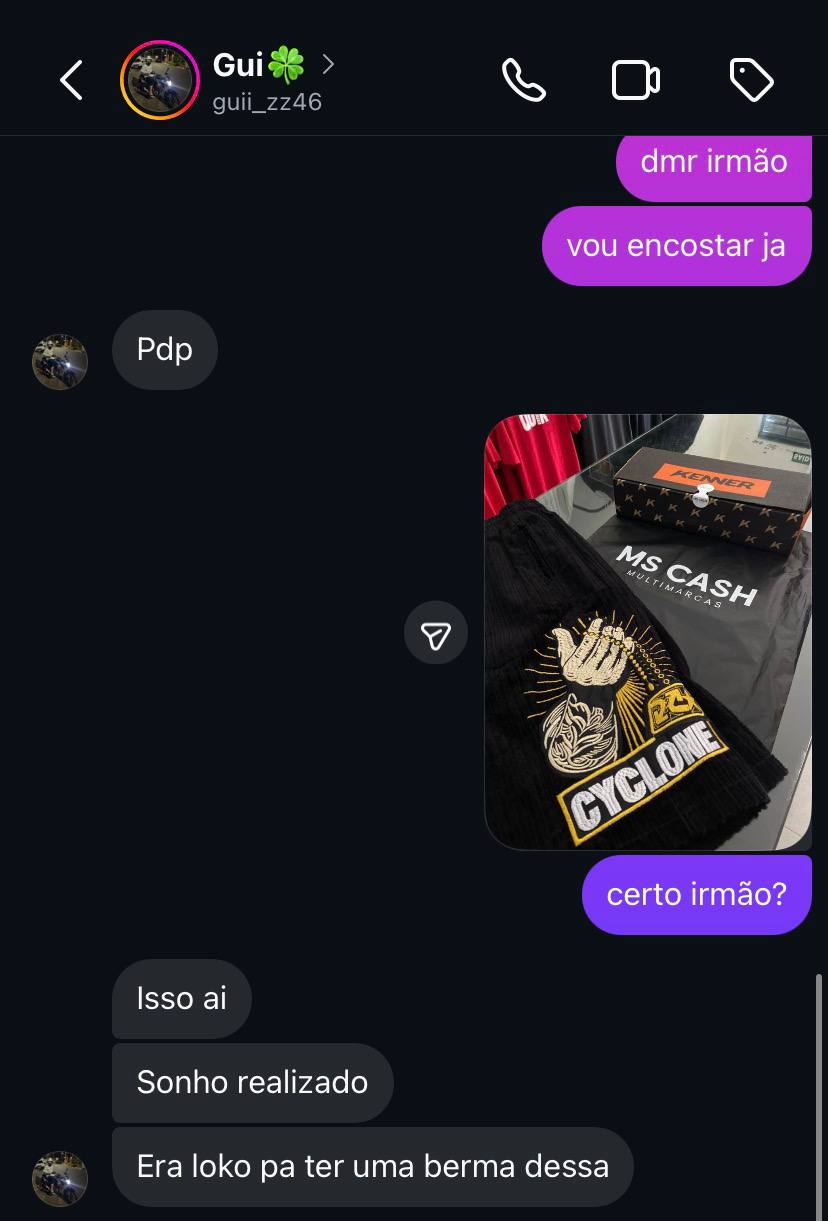828x1221 pixels.
Task: Select the 'certo irmão?' message
Action: [x=696, y=894]
